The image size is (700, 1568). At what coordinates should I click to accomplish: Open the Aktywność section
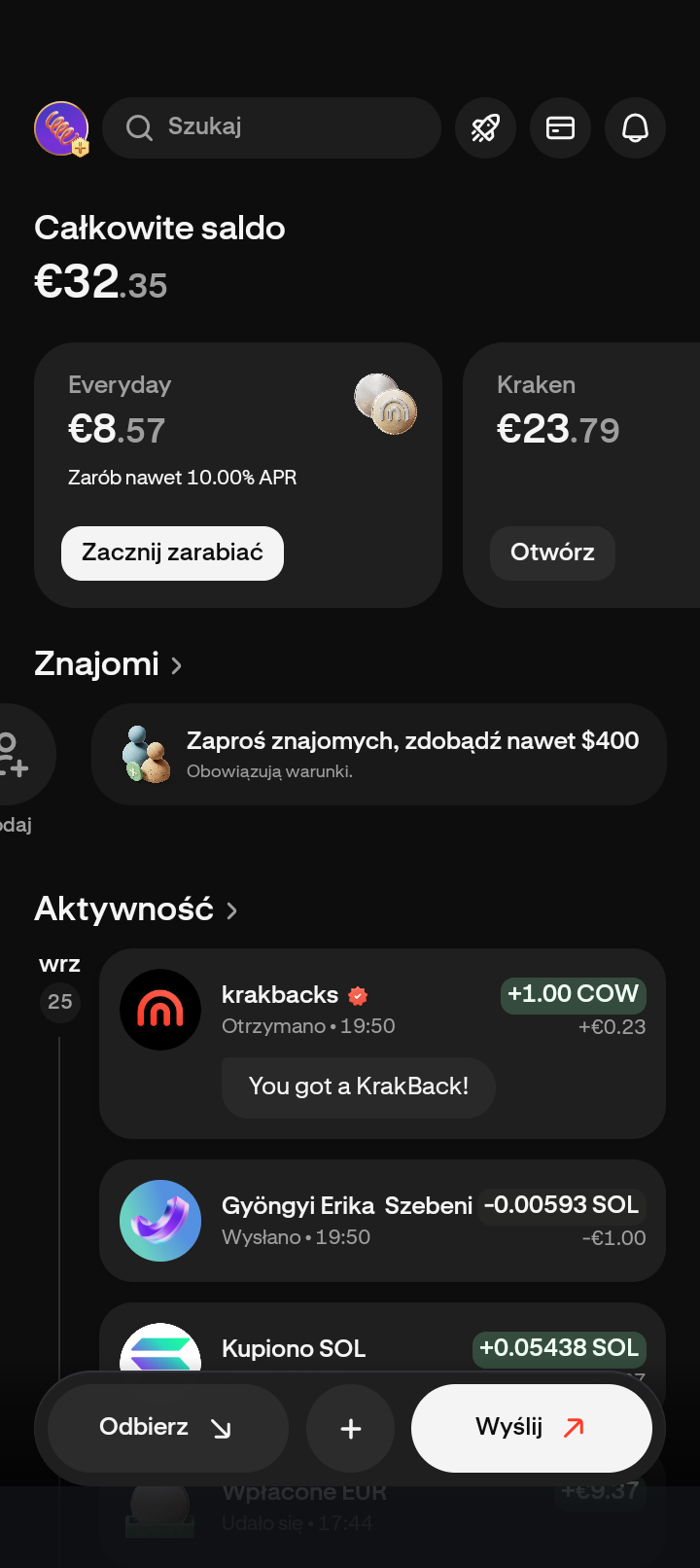click(x=135, y=909)
